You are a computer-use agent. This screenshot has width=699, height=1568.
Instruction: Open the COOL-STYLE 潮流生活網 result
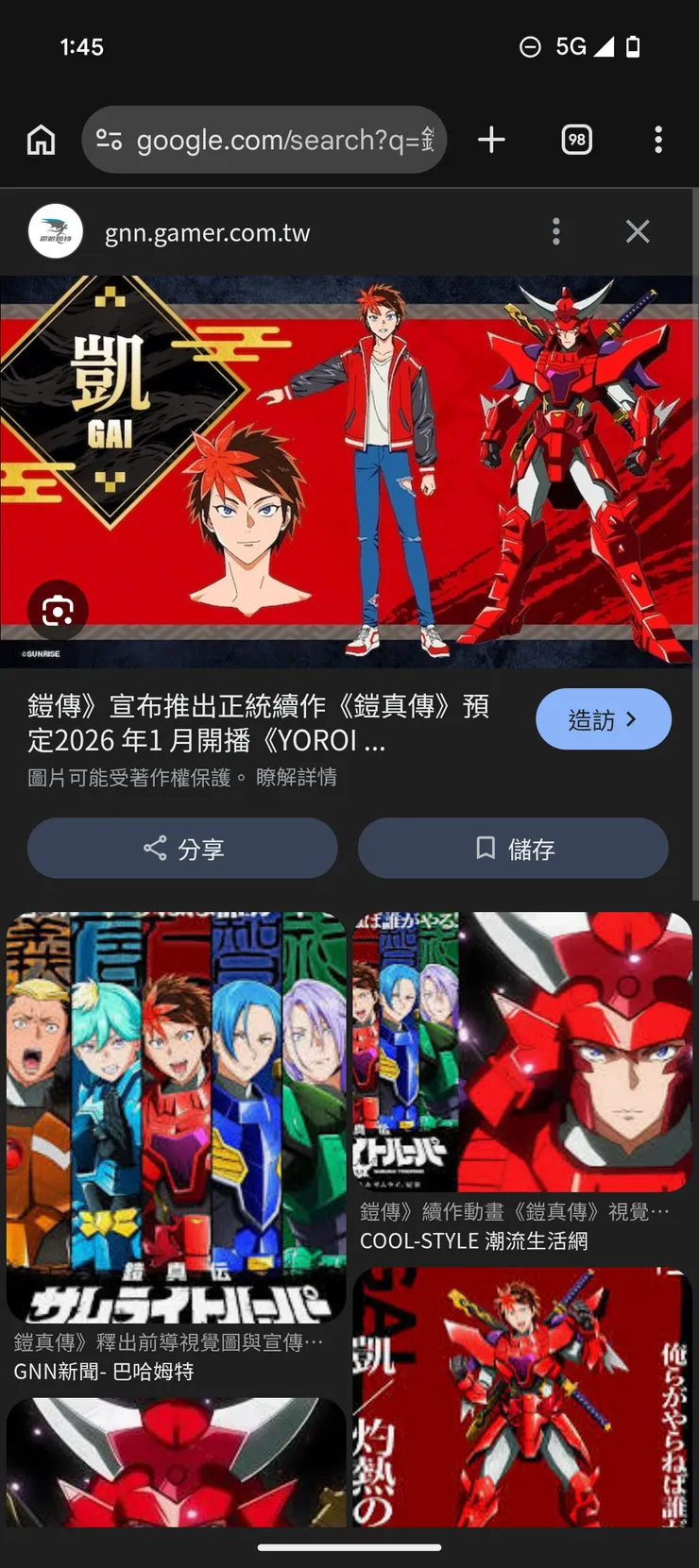pyautogui.click(x=493, y=1241)
